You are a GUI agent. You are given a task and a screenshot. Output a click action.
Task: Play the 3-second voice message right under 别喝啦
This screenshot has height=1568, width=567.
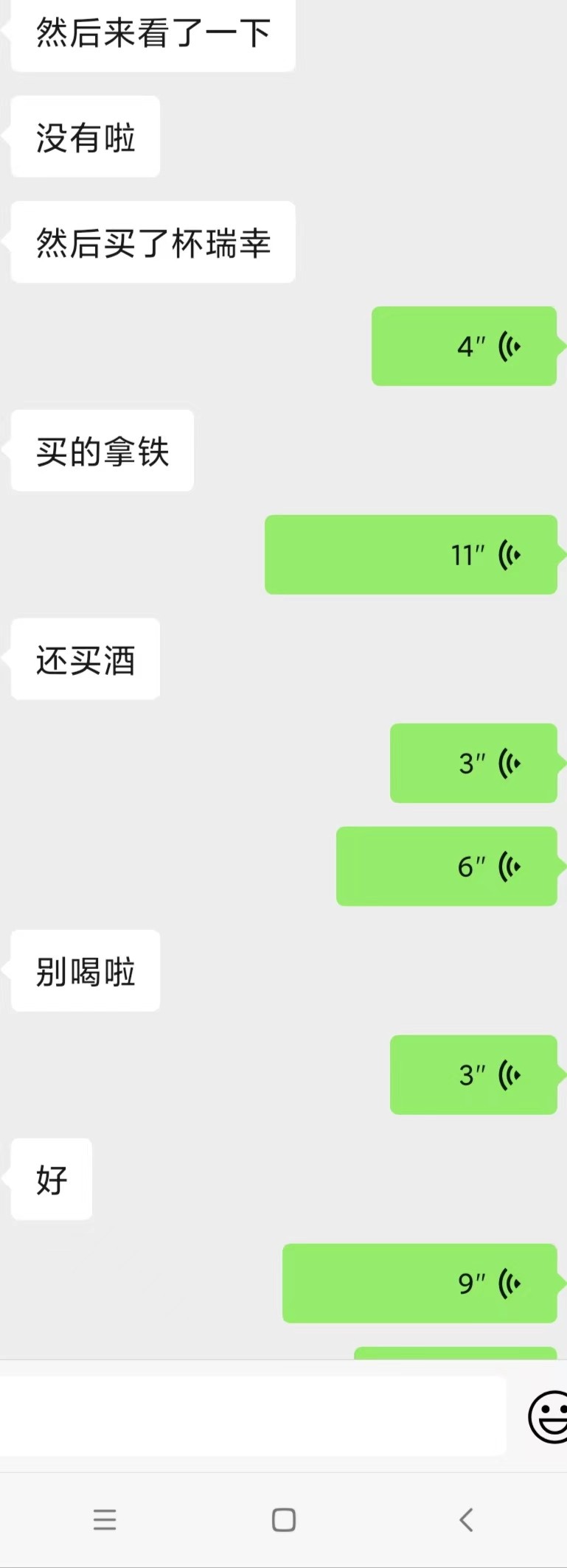tap(473, 1075)
